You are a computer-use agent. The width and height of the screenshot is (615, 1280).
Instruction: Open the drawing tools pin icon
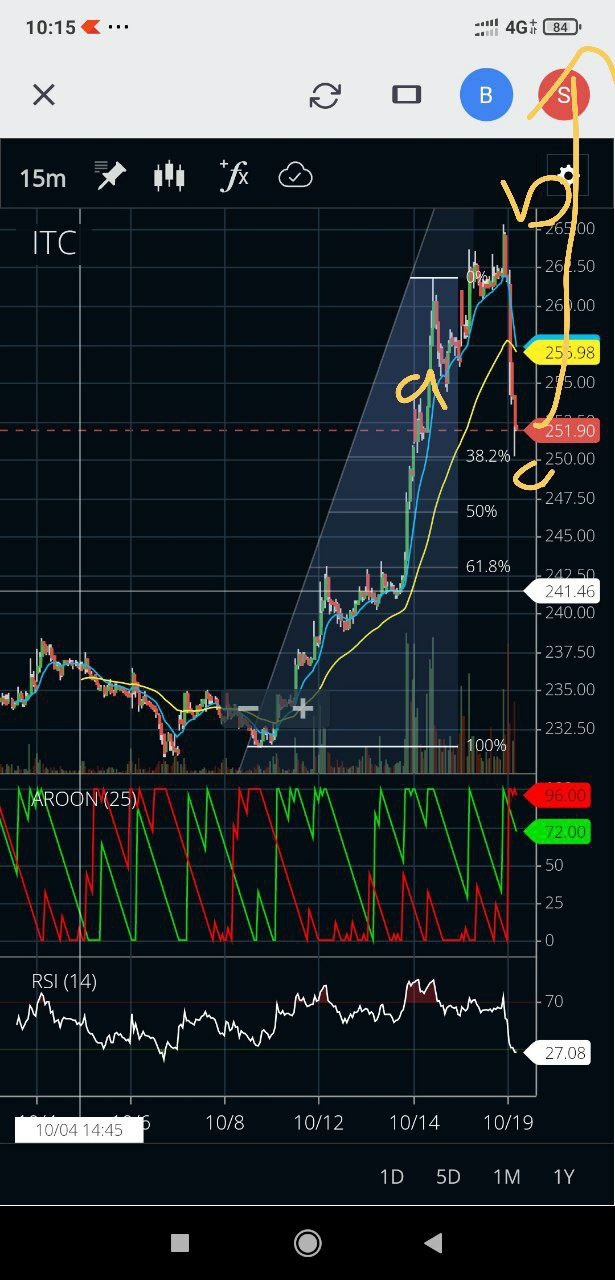tap(110, 175)
